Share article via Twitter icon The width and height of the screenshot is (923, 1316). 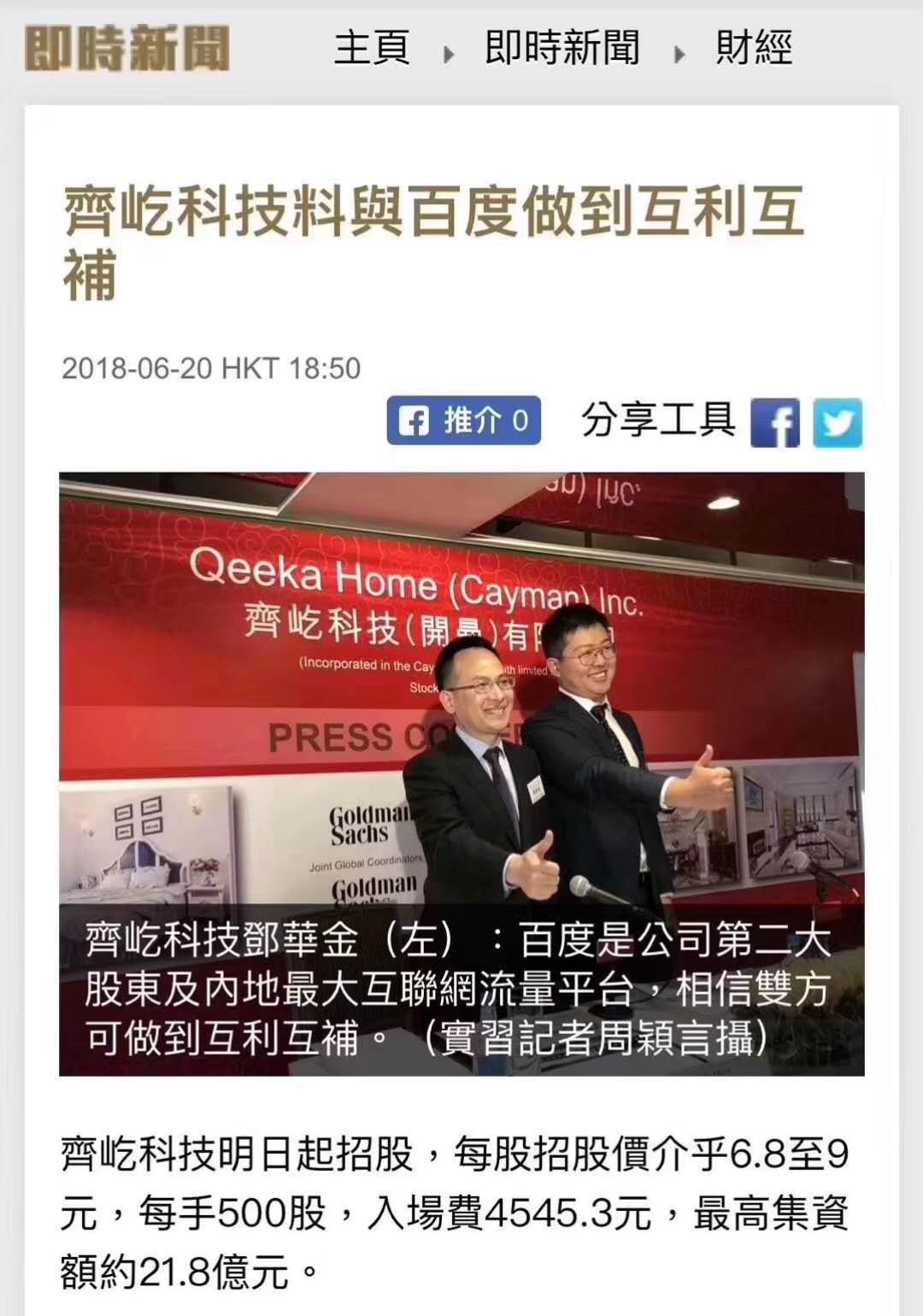click(837, 422)
